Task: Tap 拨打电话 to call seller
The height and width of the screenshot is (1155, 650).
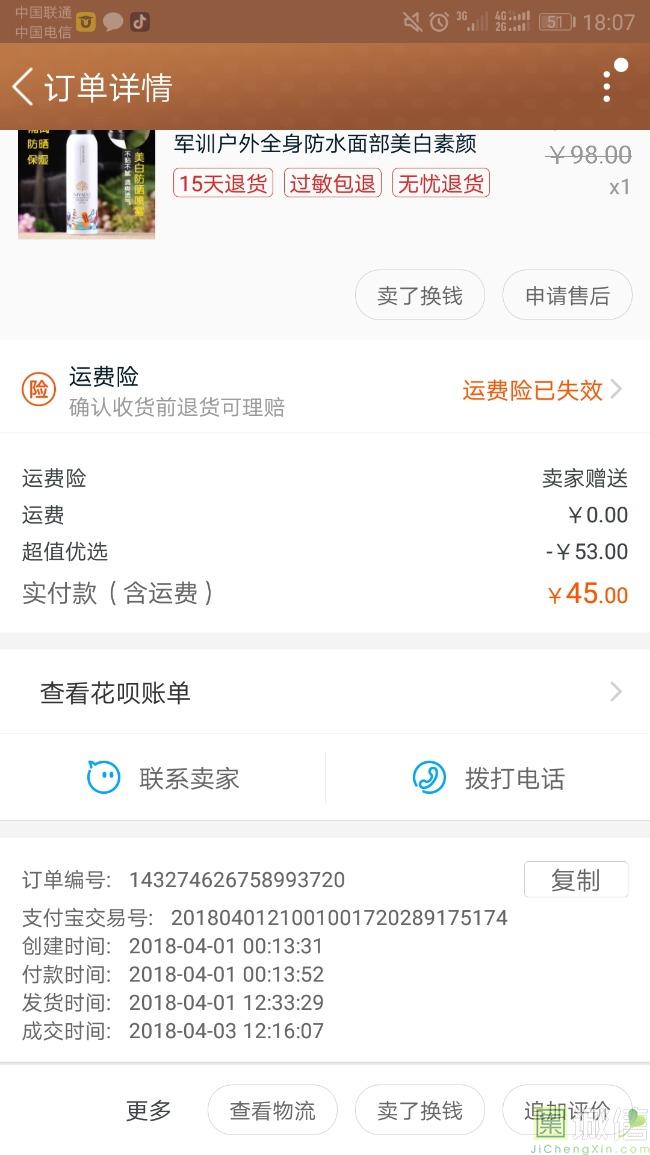Action: (x=488, y=778)
